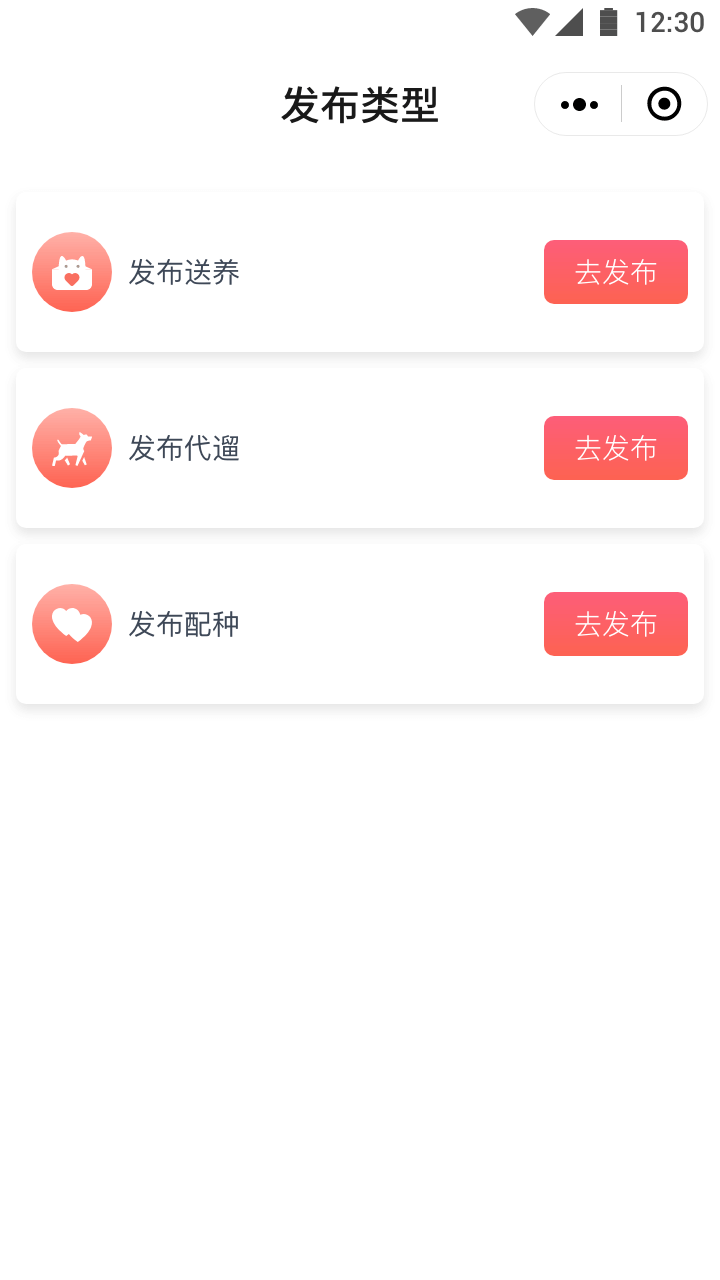Open the mini program more options menu

coord(579,104)
